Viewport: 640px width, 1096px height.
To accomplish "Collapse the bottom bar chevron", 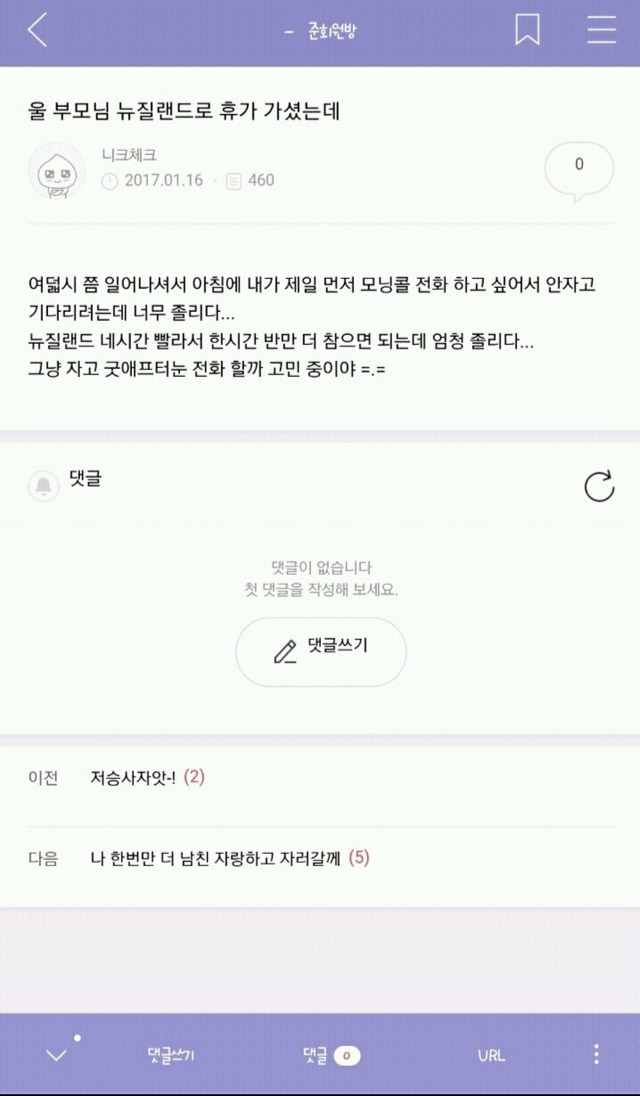I will (x=56, y=1055).
